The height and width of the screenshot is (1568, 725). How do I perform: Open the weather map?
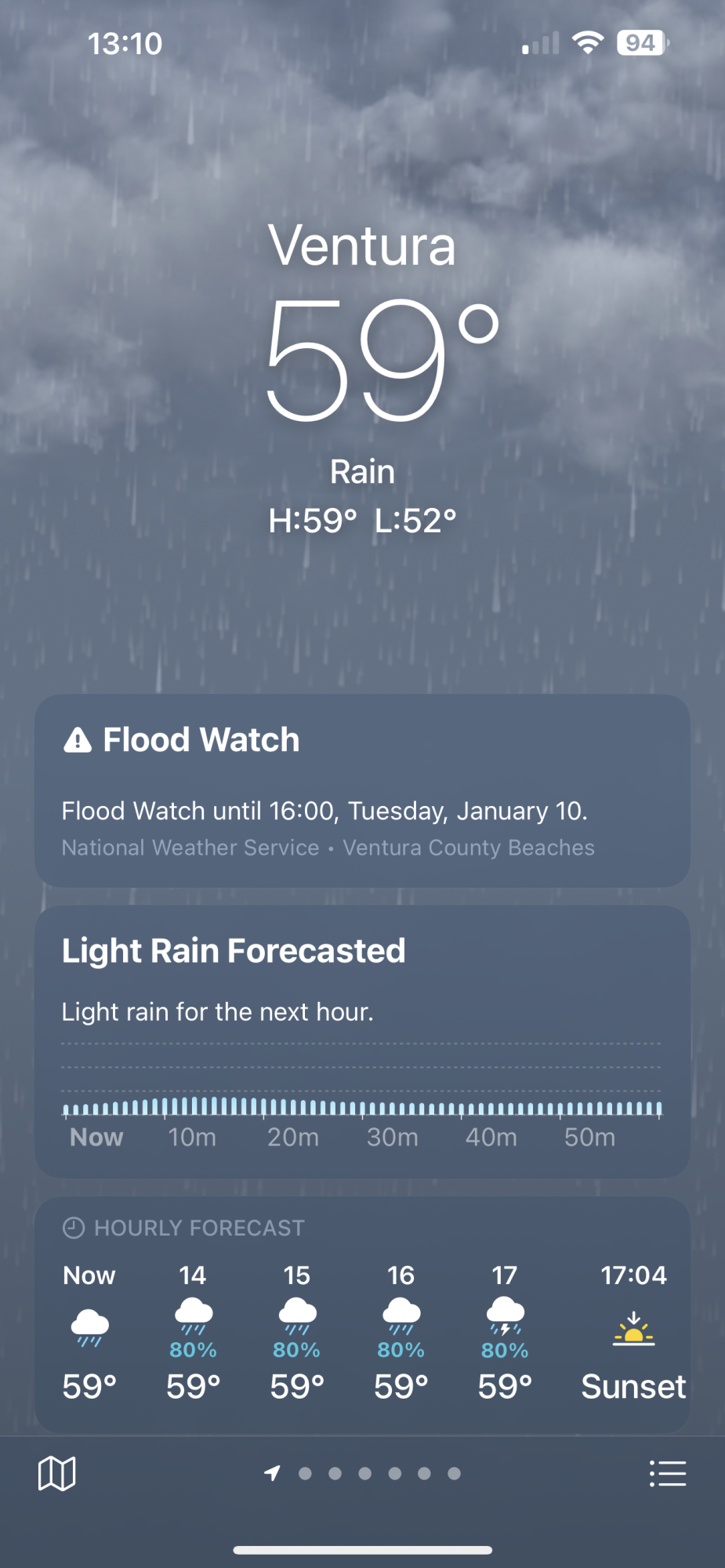(x=57, y=1473)
